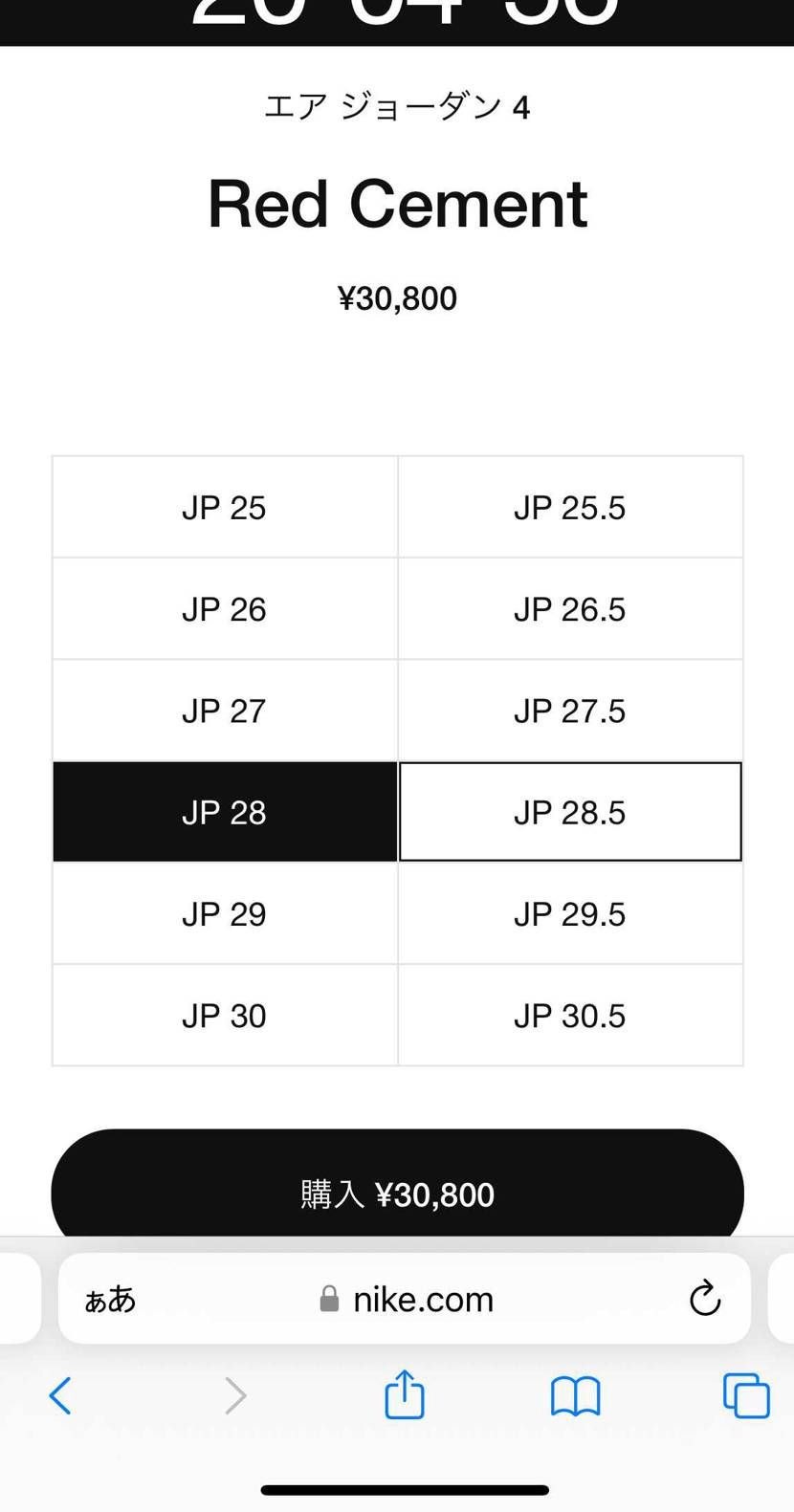The image size is (794, 1512).
Task: Choose size JP 30
Action: click(x=225, y=1016)
